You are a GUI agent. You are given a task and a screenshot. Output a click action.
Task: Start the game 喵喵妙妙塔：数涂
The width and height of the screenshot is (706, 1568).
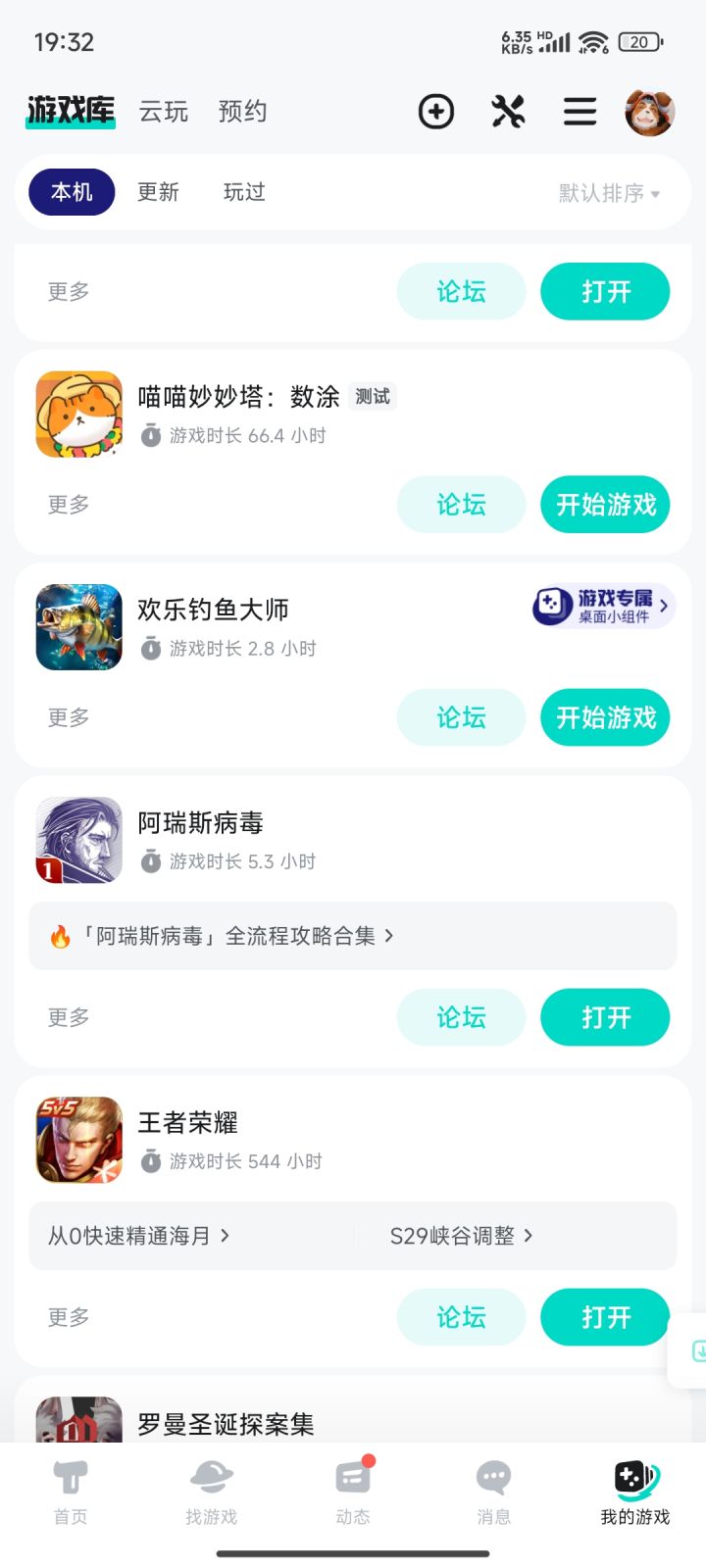coord(605,505)
